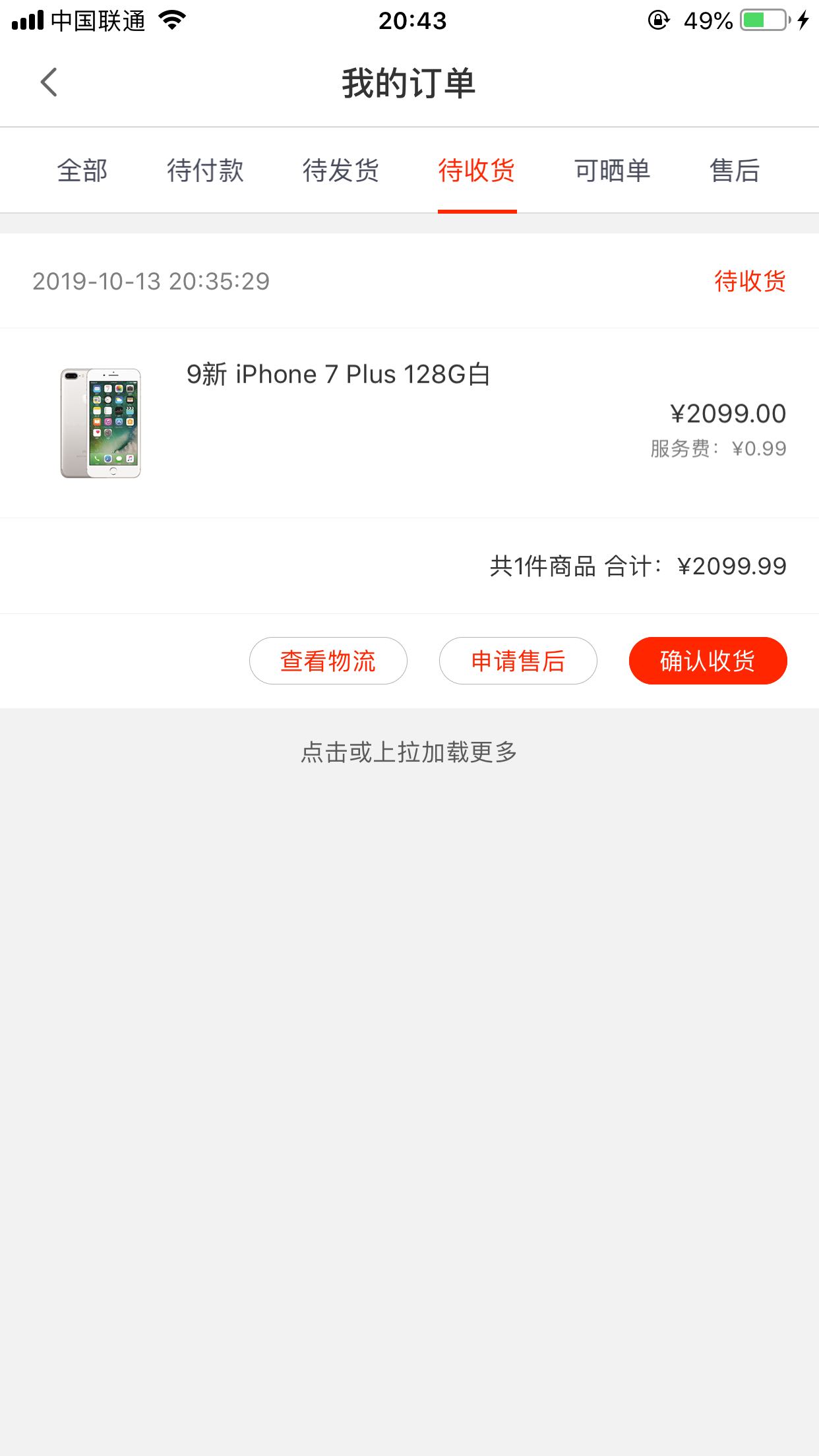Go back from 我的订单 page
Screen dimensions: 819x1456
tap(49, 82)
